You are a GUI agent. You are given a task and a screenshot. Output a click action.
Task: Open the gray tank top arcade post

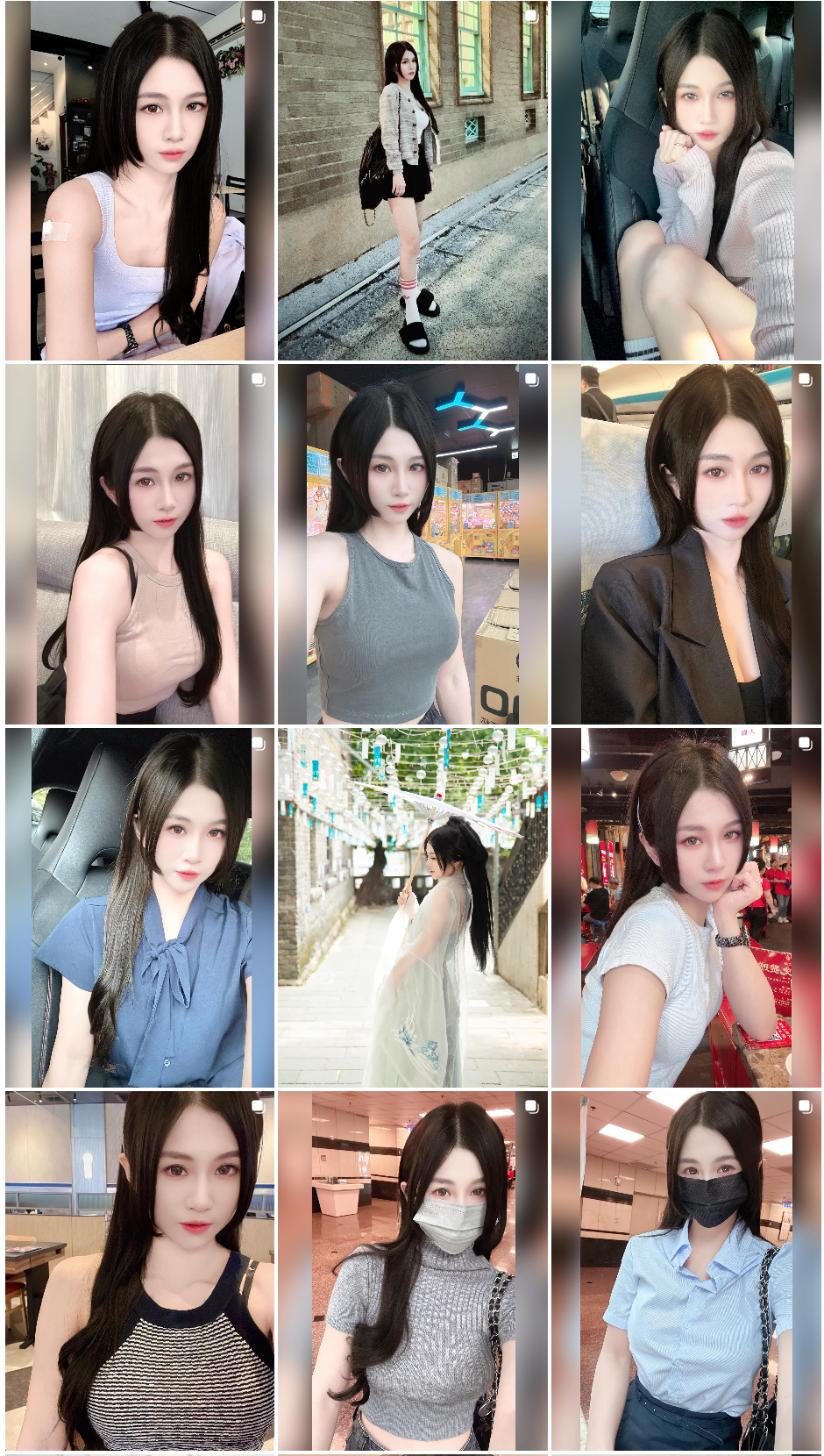click(x=412, y=544)
